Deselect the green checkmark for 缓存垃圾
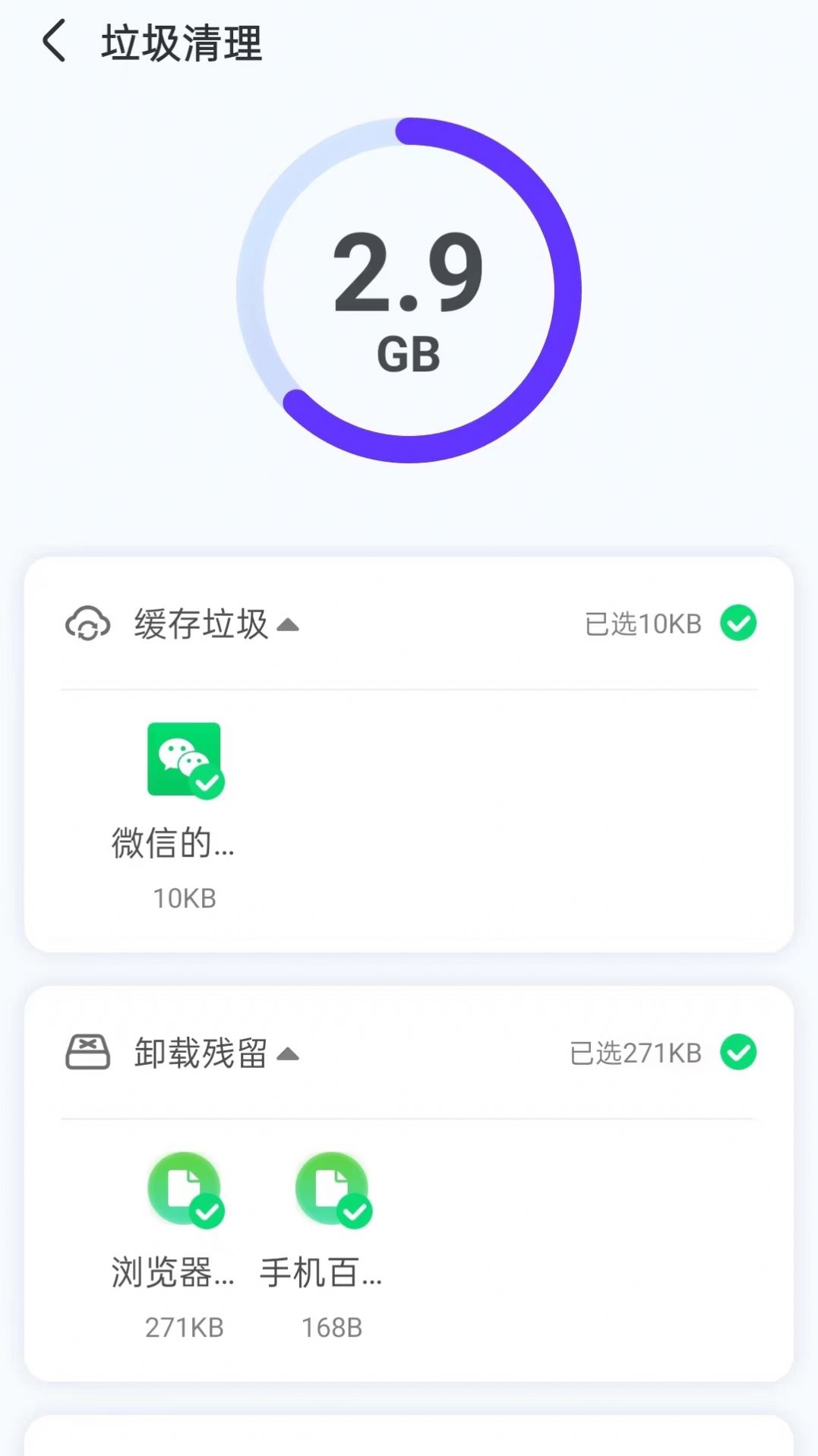This screenshot has height=1456, width=818. click(737, 623)
